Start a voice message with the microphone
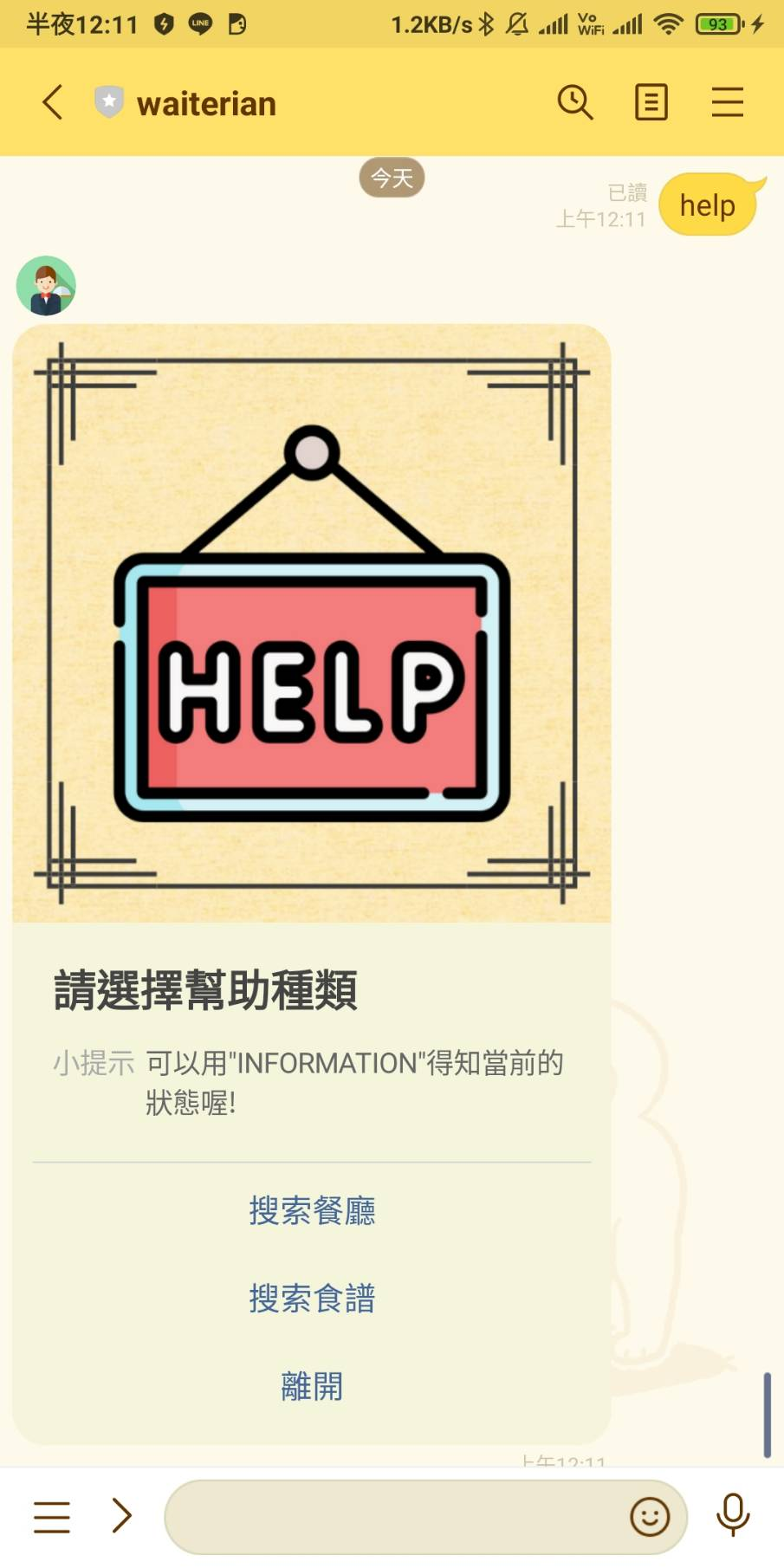Screen dimensions: 784x1568 pos(733,1515)
